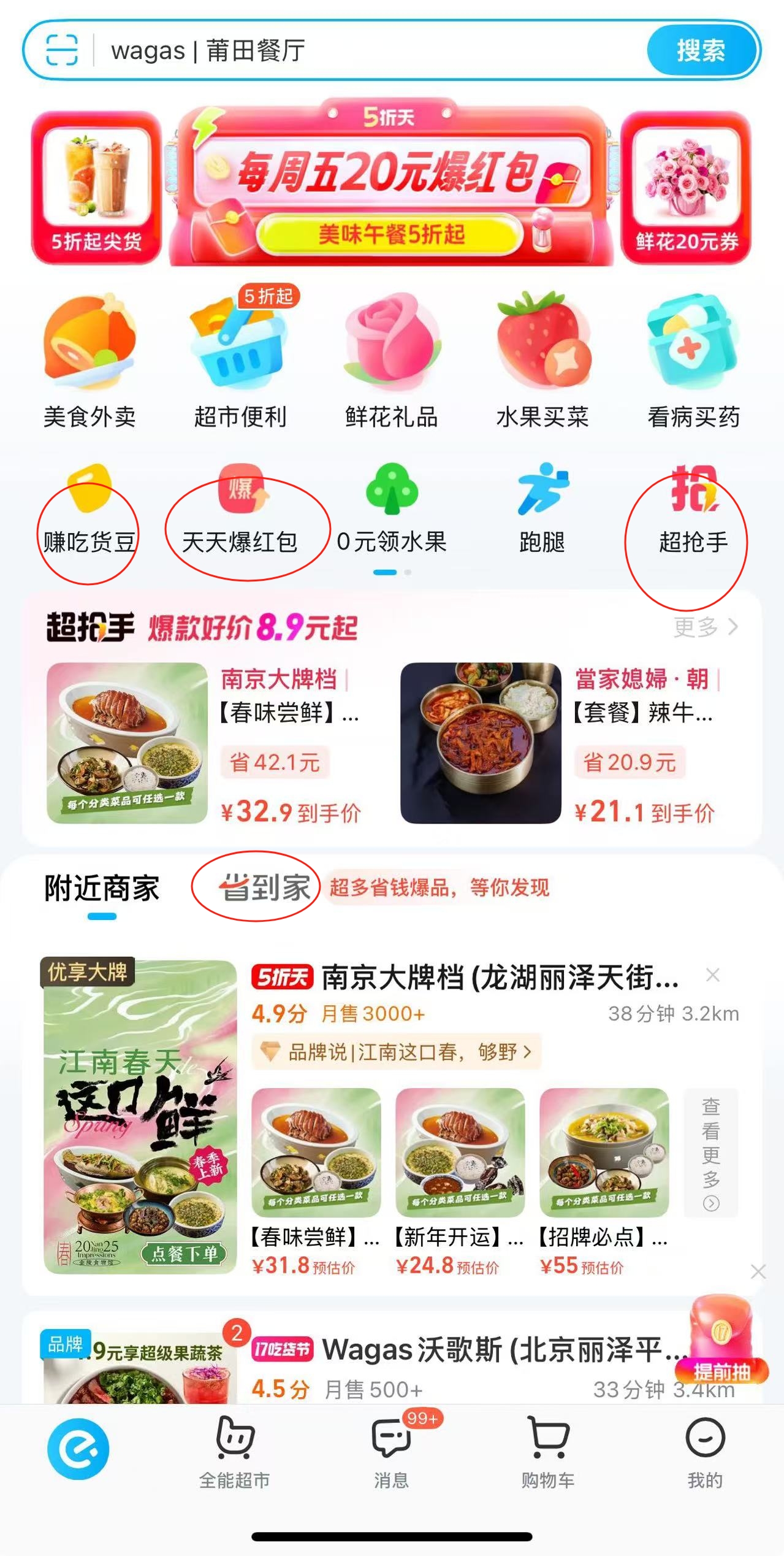The image size is (784, 1556).
Task: Open 消息 tab
Action: point(391,1452)
